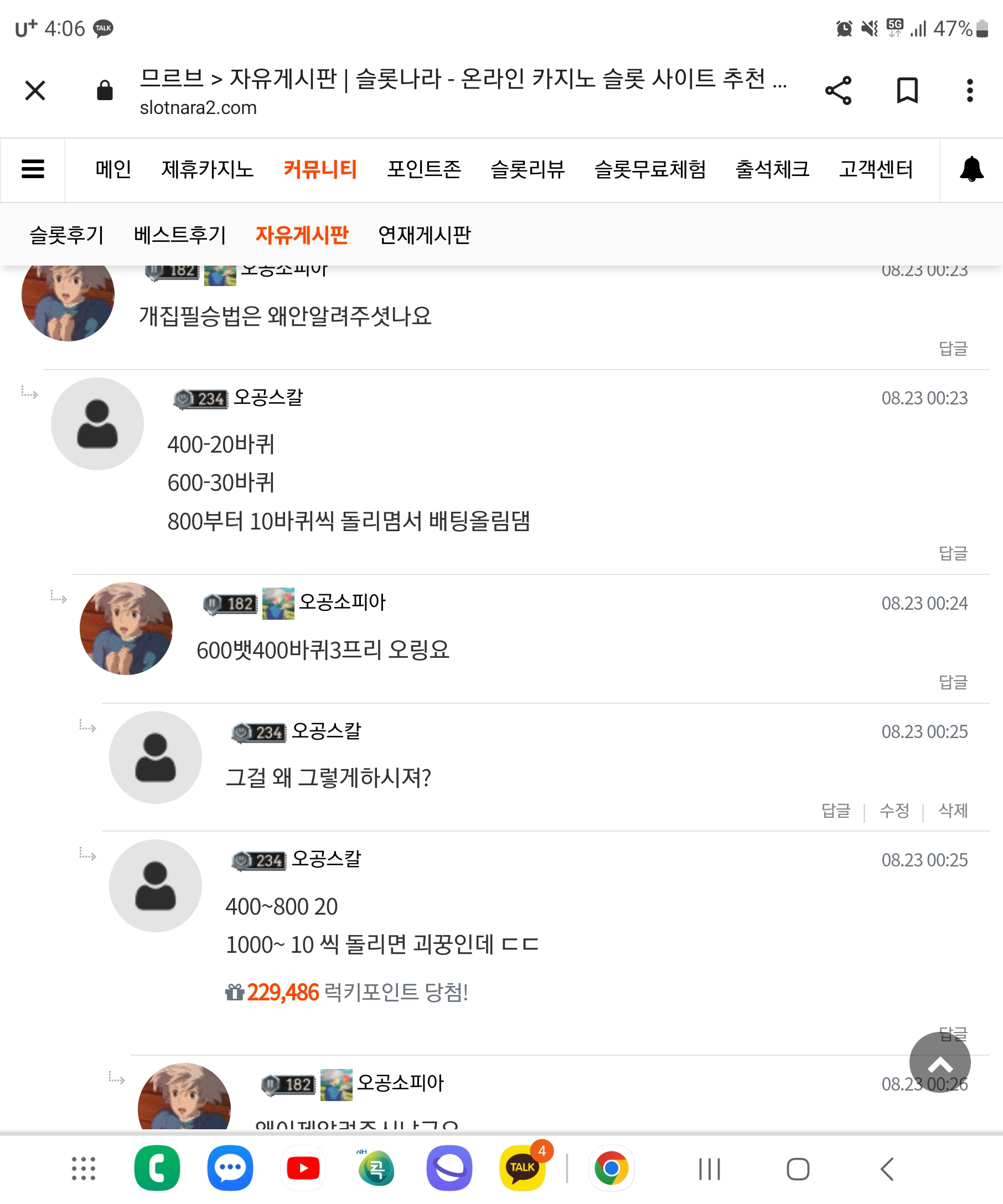The width and height of the screenshot is (1003, 1204).
Task: Delete the comment 그걸 왜 그렇게하시져?
Action: (x=953, y=810)
